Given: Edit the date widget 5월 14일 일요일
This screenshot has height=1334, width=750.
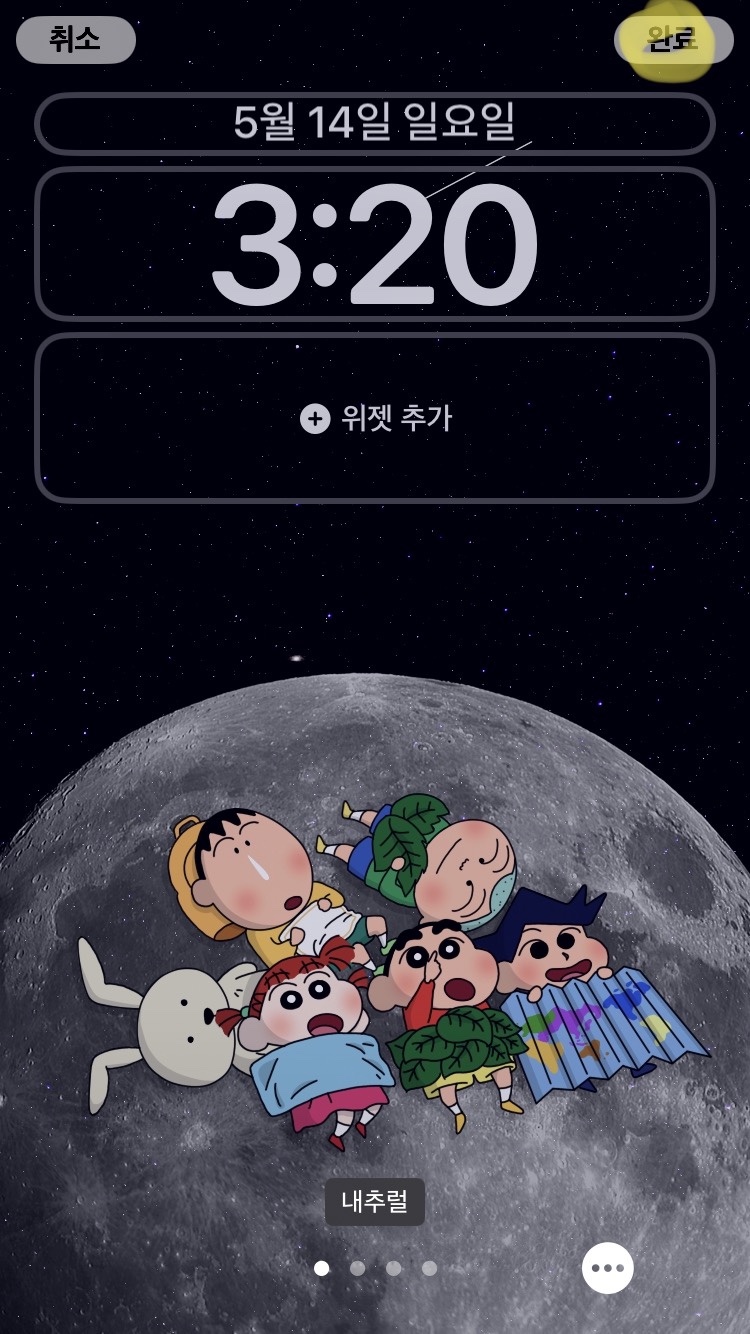Looking at the screenshot, I should click(x=375, y=123).
